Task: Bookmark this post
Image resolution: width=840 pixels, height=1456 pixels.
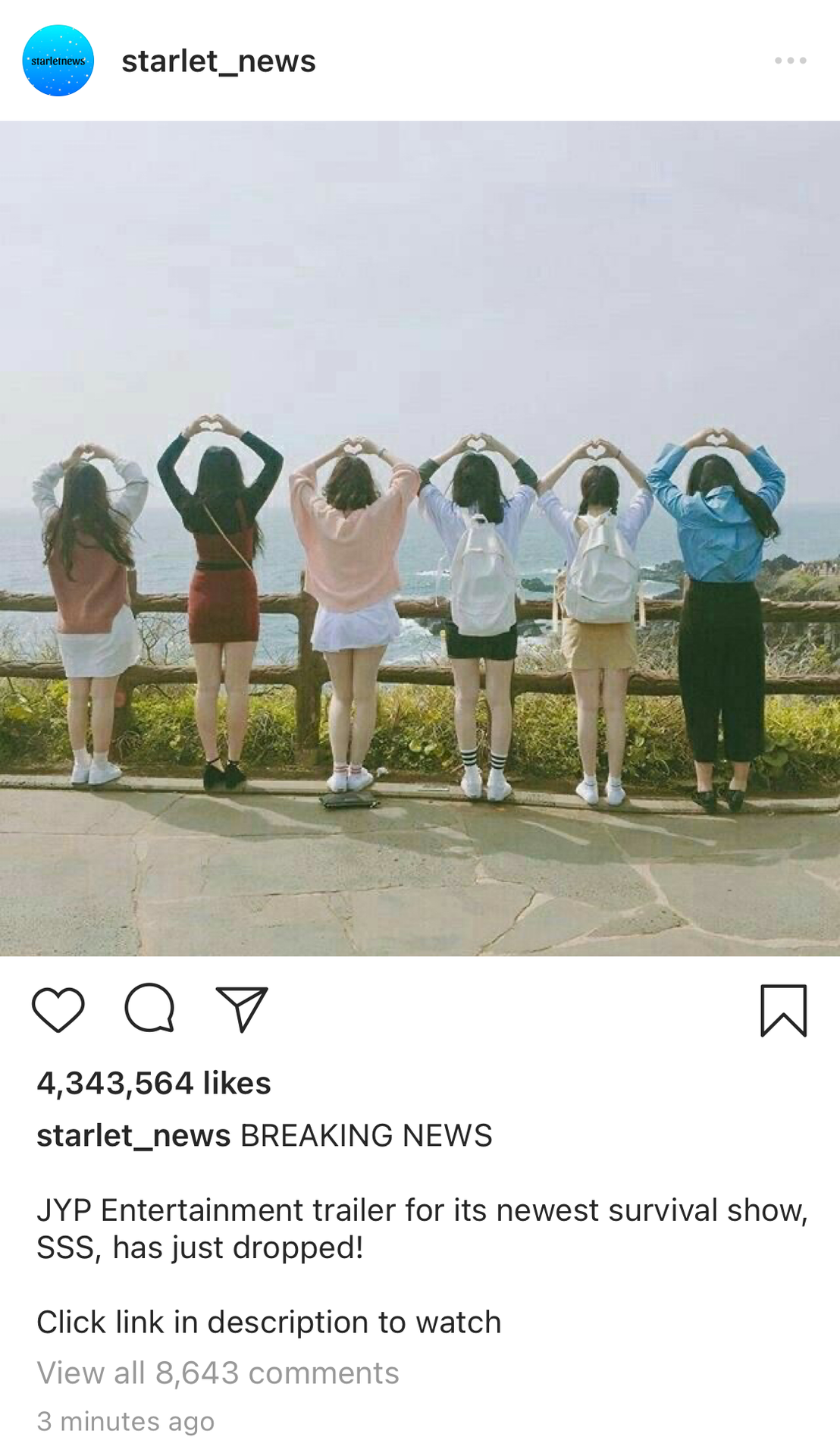Action: [x=783, y=1010]
